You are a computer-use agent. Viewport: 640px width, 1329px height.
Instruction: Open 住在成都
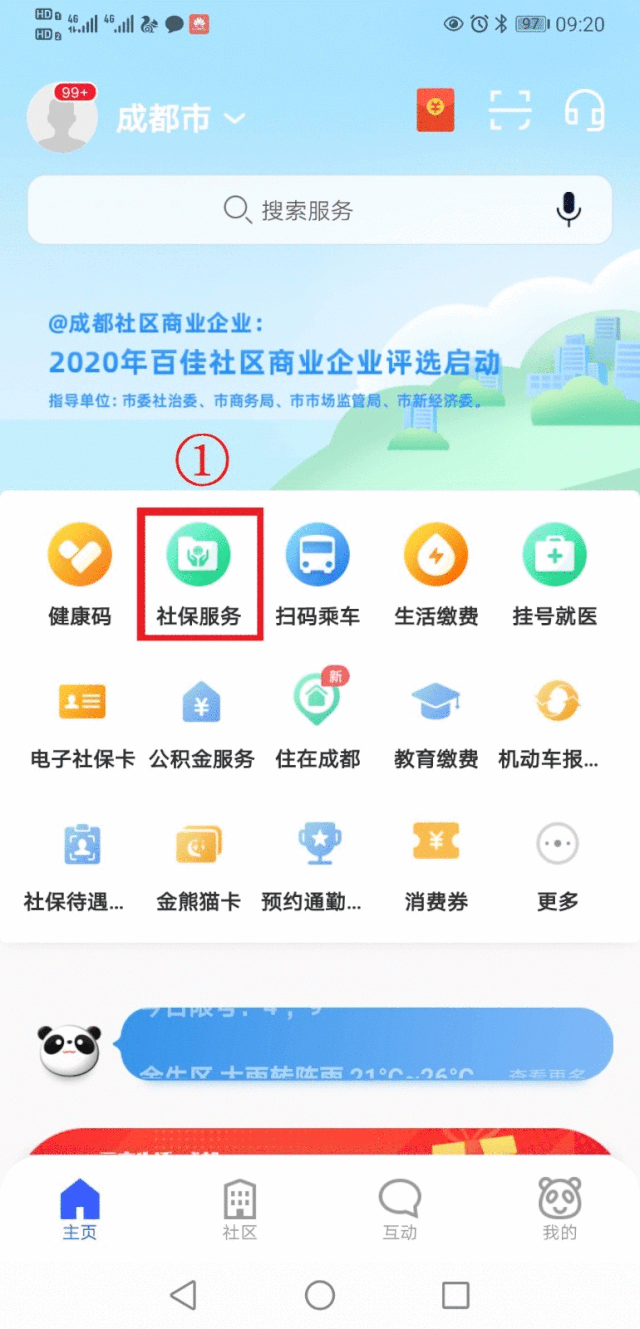tap(318, 720)
